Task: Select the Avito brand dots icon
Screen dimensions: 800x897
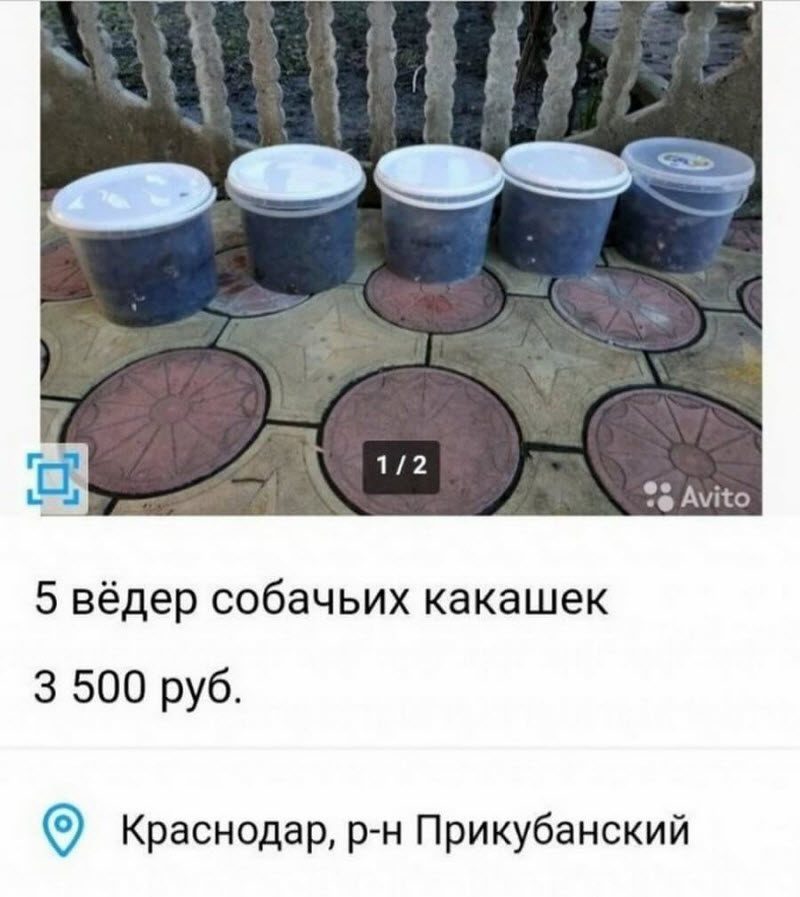Action: point(660,497)
